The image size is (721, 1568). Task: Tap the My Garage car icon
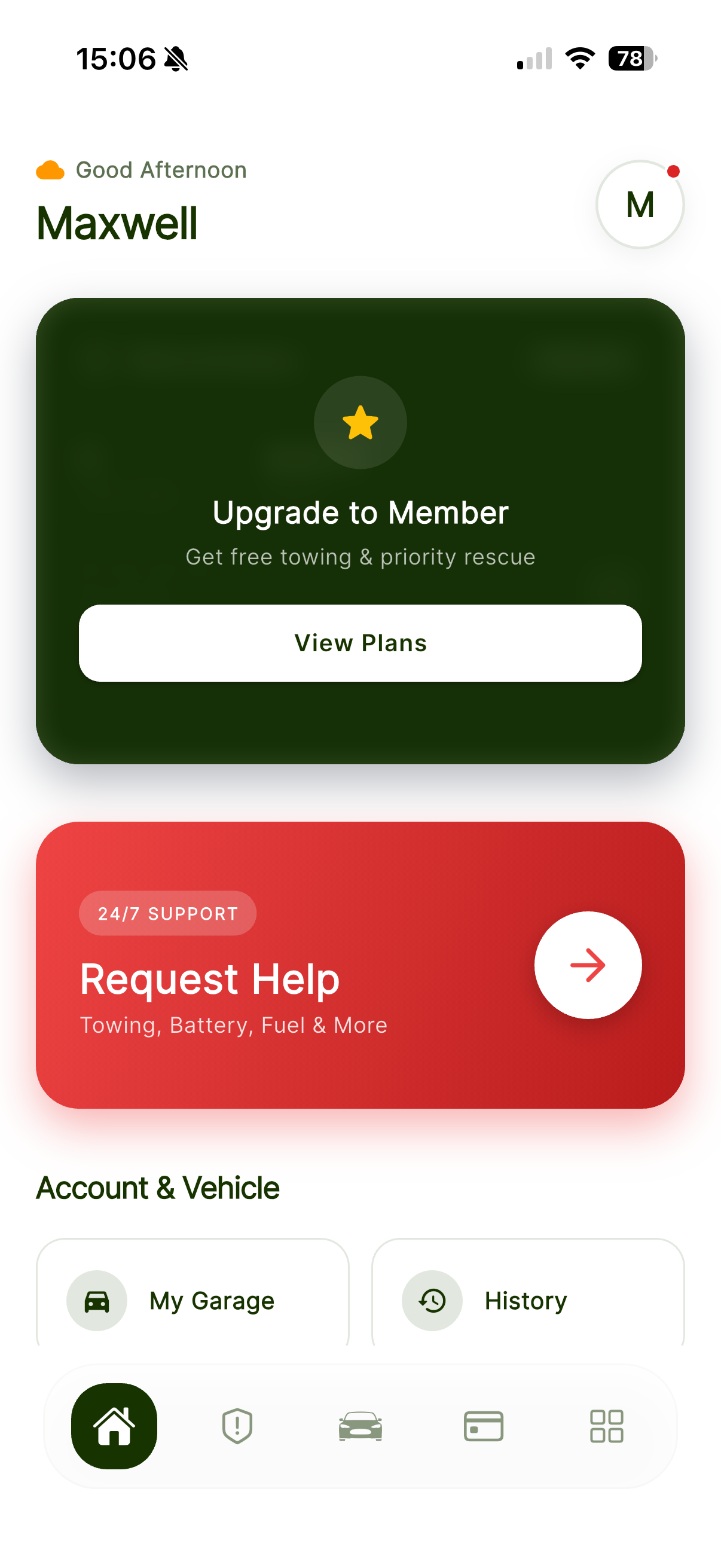tap(95, 1300)
